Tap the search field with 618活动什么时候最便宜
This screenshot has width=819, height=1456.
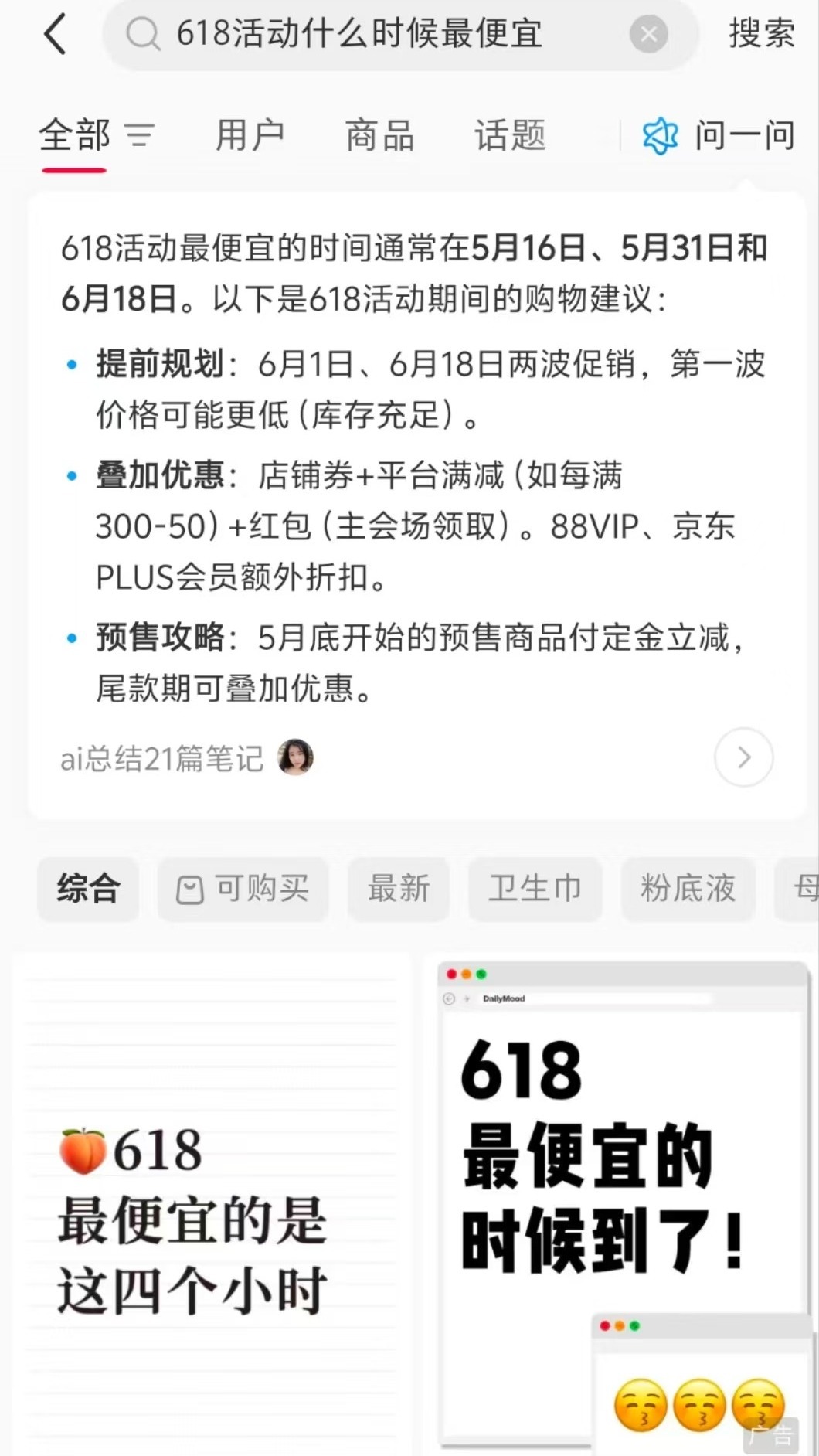click(x=371, y=35)
